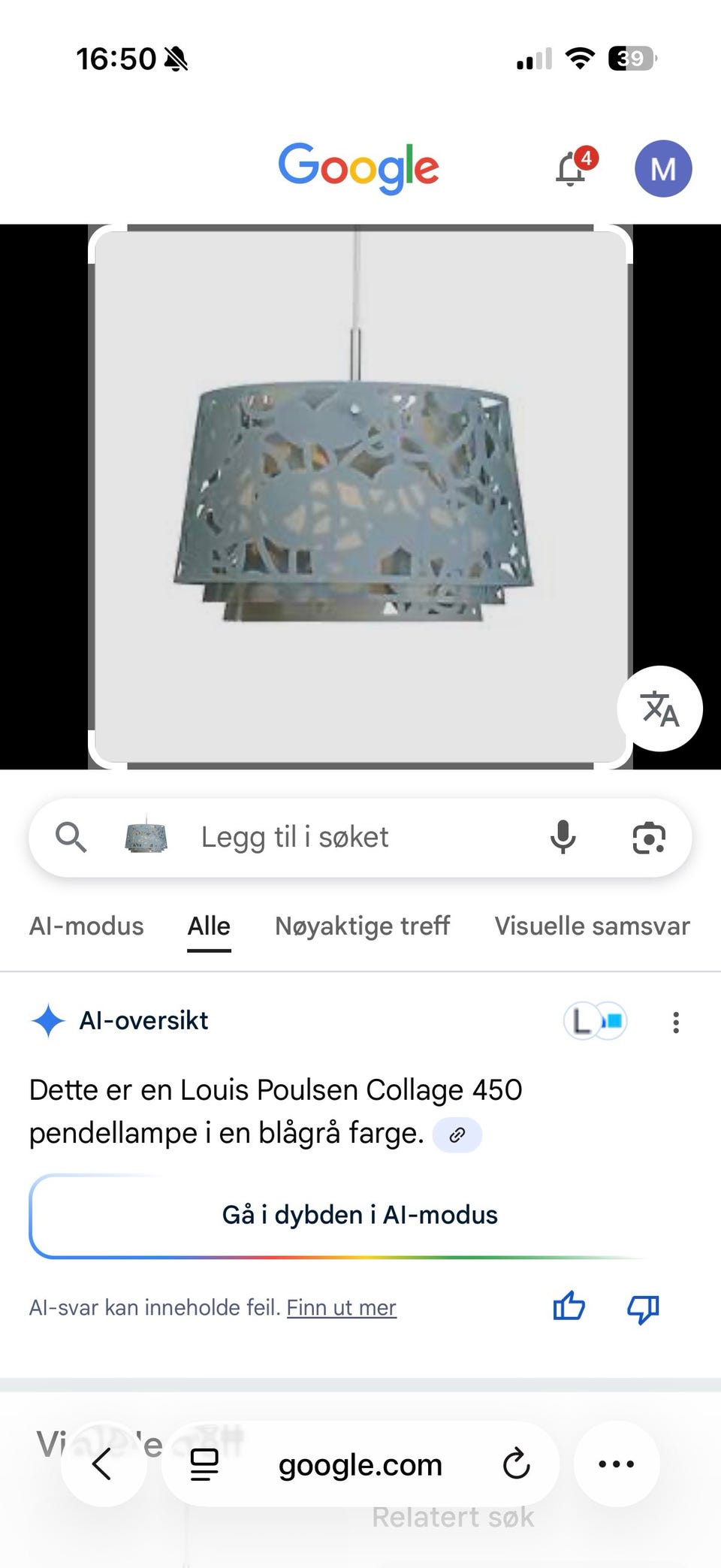Open the browser three-dot overflow menu
This screenshot has width=721, height=1568.
(x=616, y=1464)
